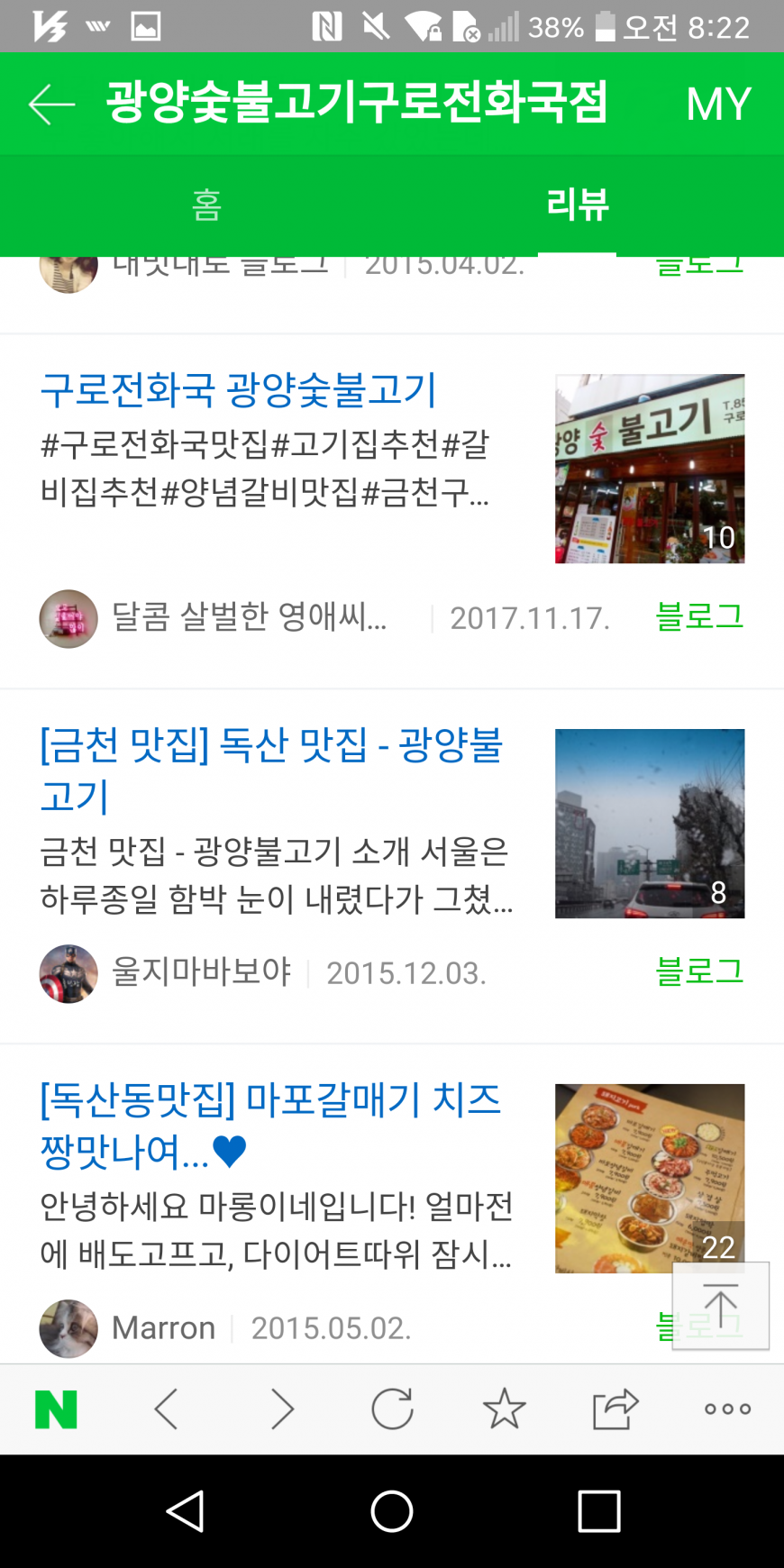This screenshot has height=1568, width=784.
Task: Go forward to the next page
Action: pyautogui.click(x=282, y=1409)
